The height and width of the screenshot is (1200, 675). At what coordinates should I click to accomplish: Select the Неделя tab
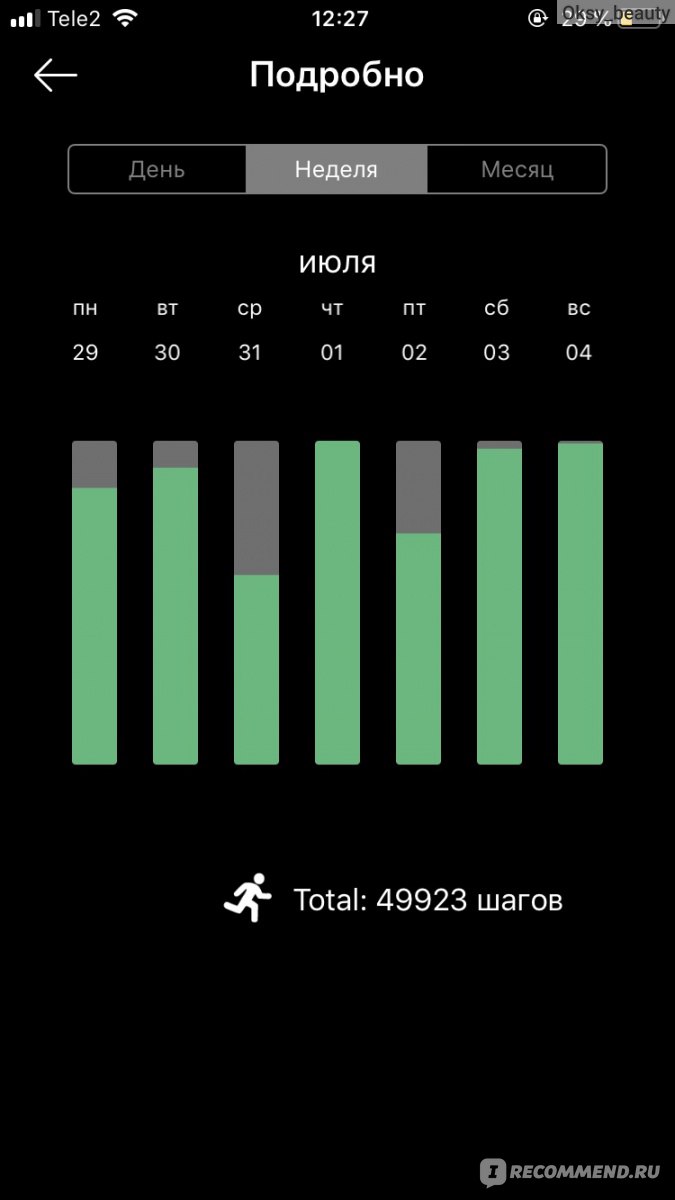point(337,169)
